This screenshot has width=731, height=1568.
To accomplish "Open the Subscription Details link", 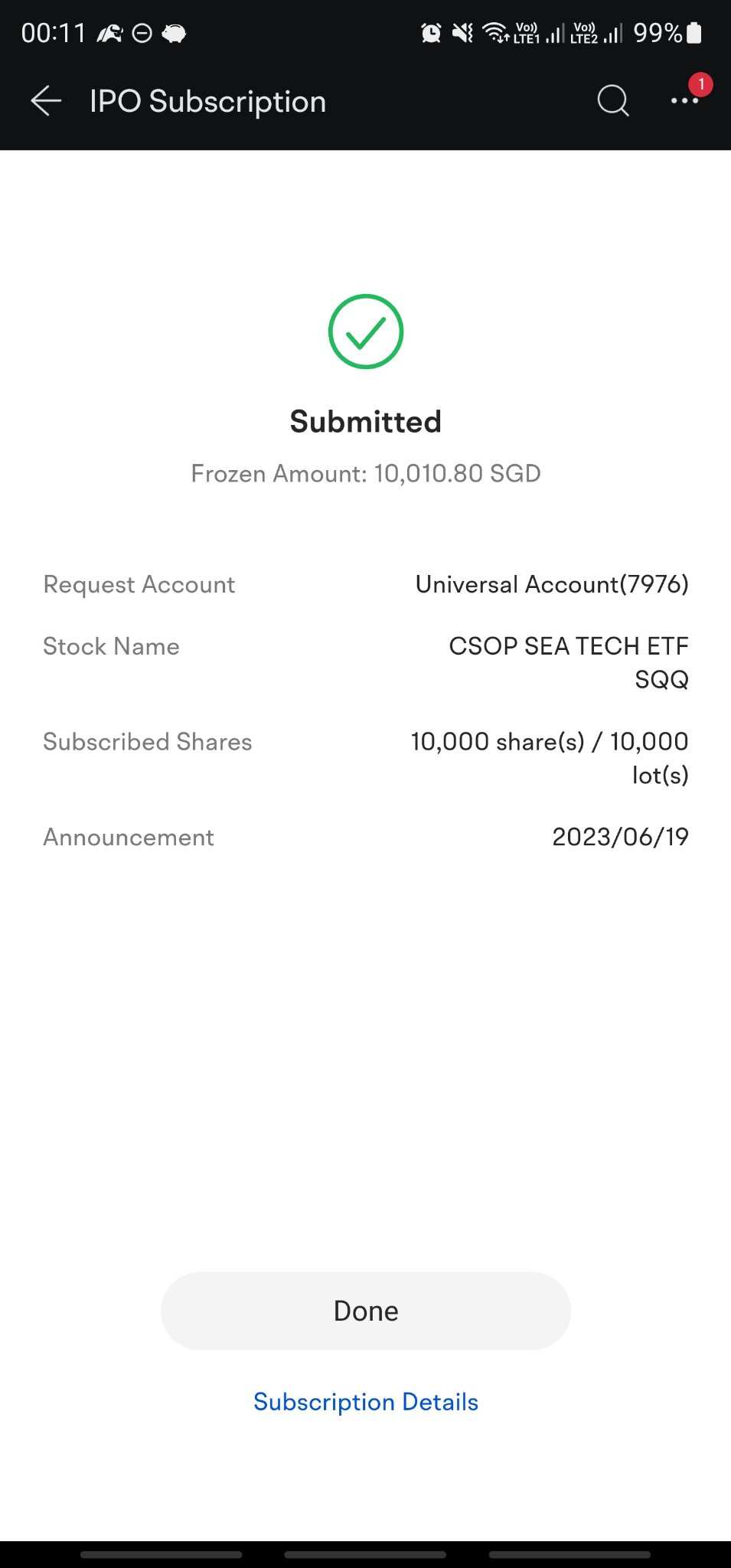I will tap(366, 1401).
